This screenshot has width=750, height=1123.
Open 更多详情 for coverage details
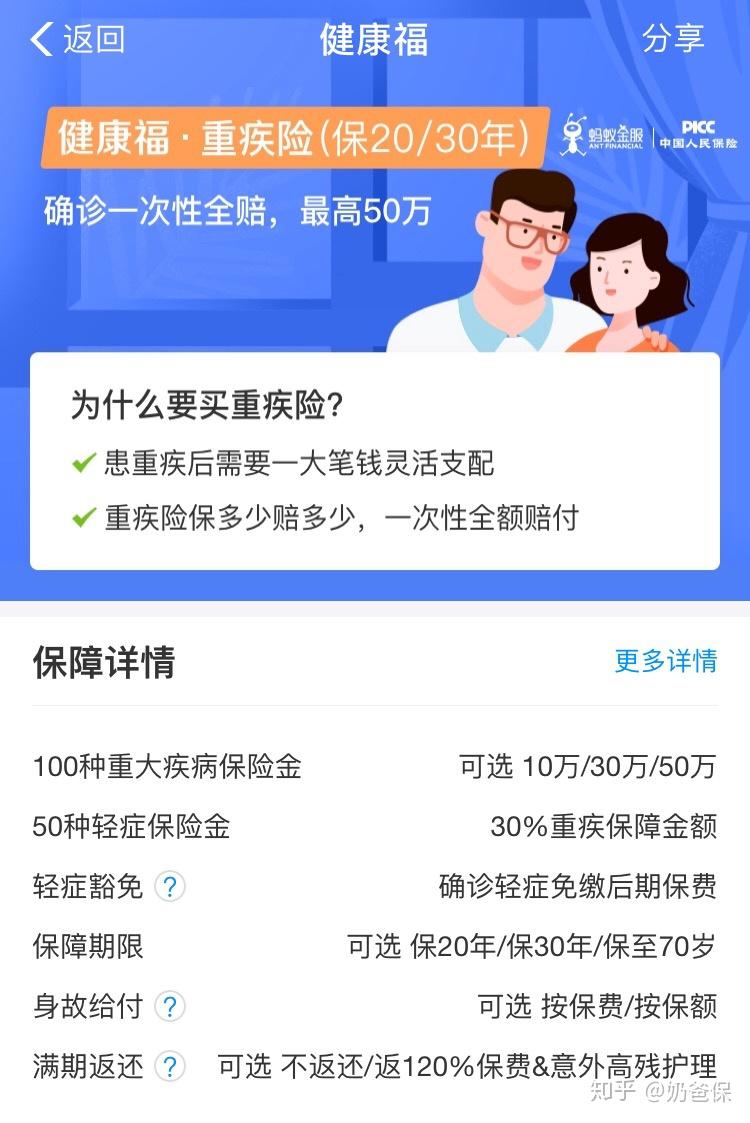665,661
